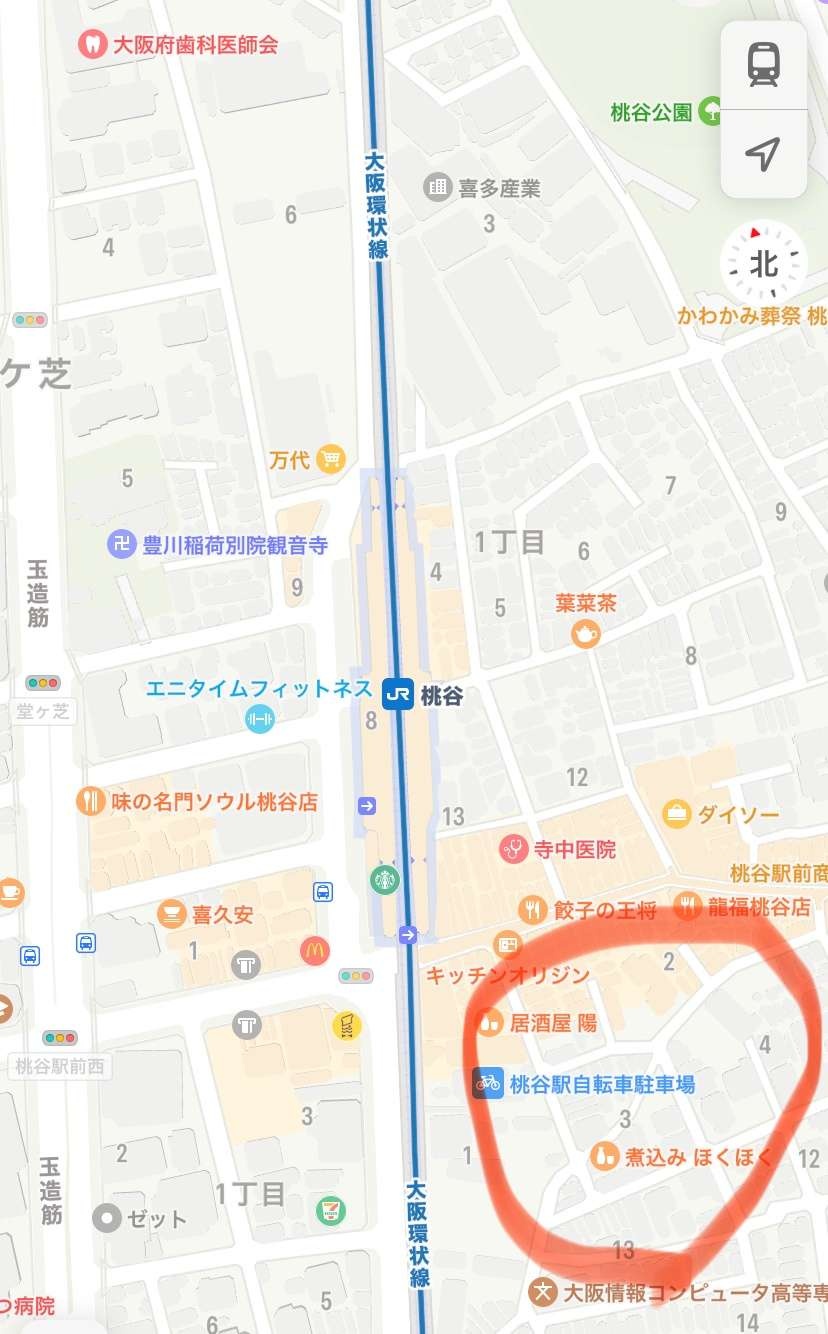The width and height of the screenshot is (828, 1334).
Task: Select the 煮込み ほくほく marker
Action: (x=602, y=1156)
